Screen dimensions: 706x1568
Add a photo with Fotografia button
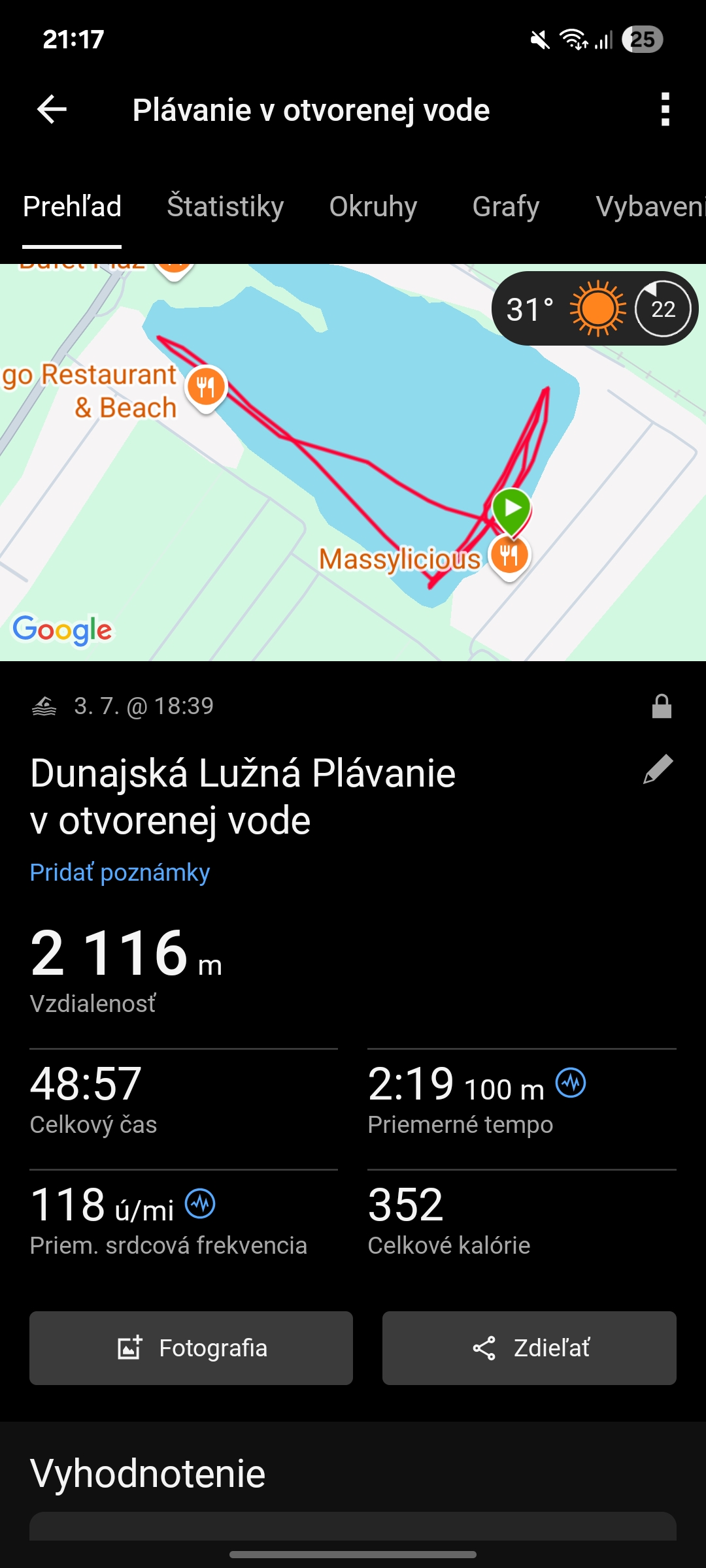point(191,1348)
